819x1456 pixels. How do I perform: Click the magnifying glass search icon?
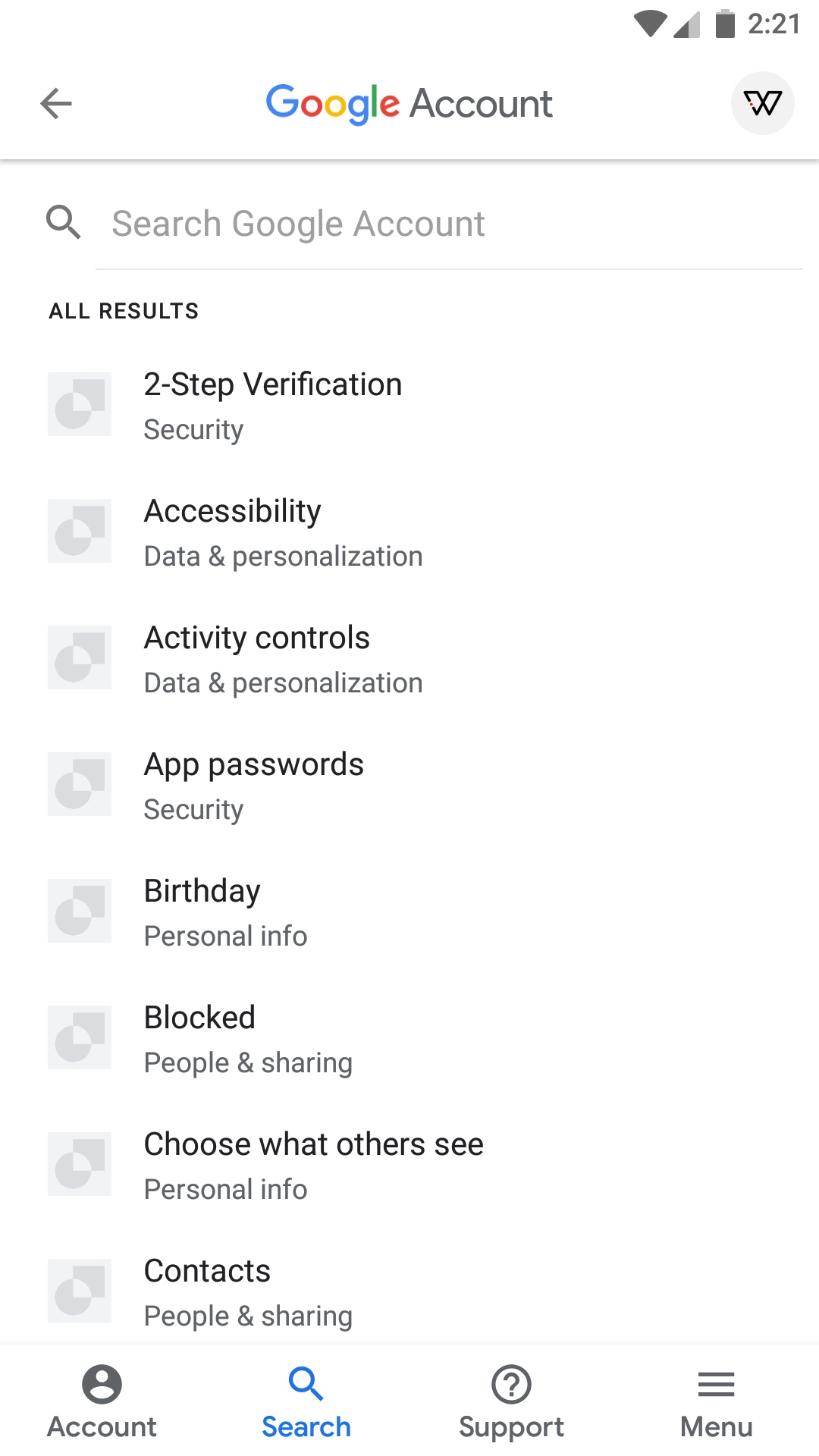point(64,222)
